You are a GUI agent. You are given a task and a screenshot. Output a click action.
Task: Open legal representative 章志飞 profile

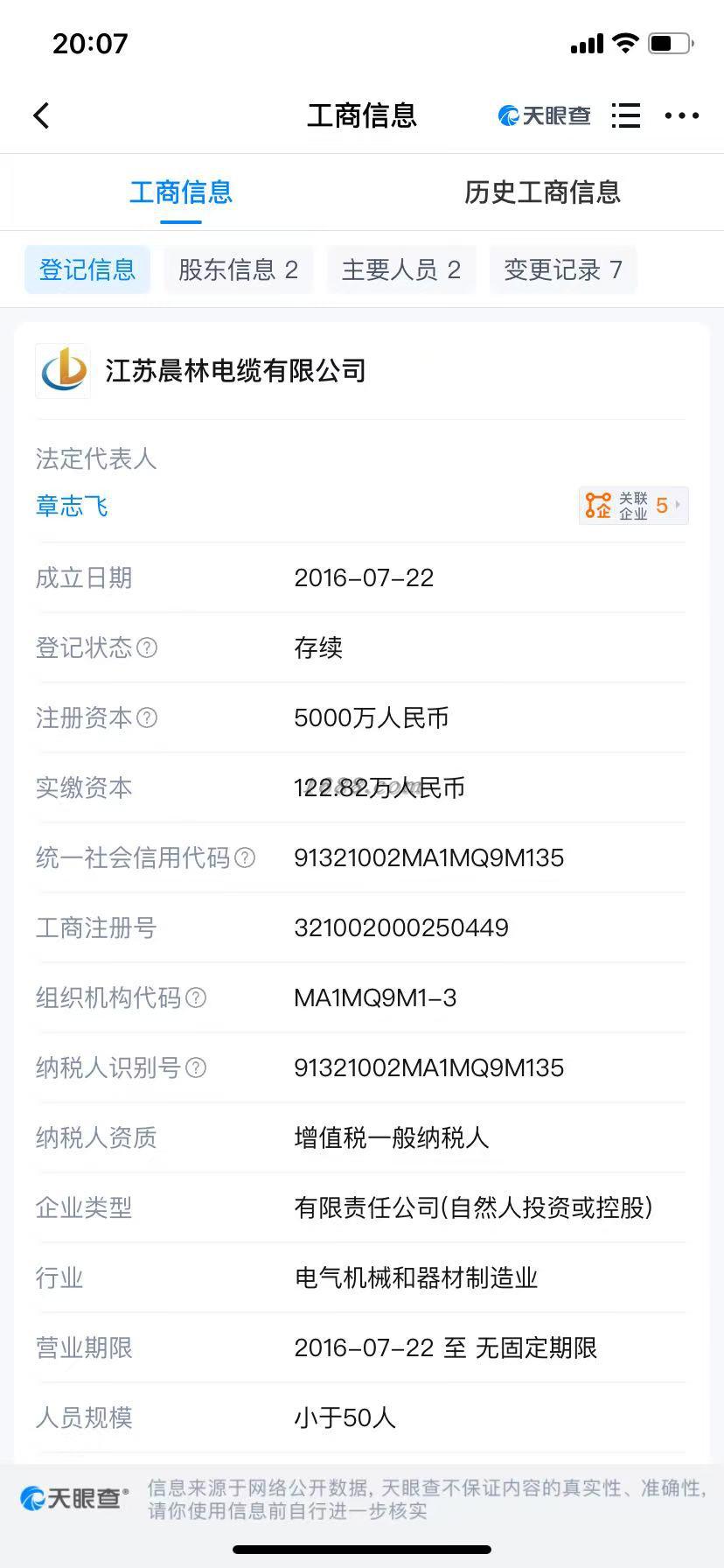coord(72,506)
